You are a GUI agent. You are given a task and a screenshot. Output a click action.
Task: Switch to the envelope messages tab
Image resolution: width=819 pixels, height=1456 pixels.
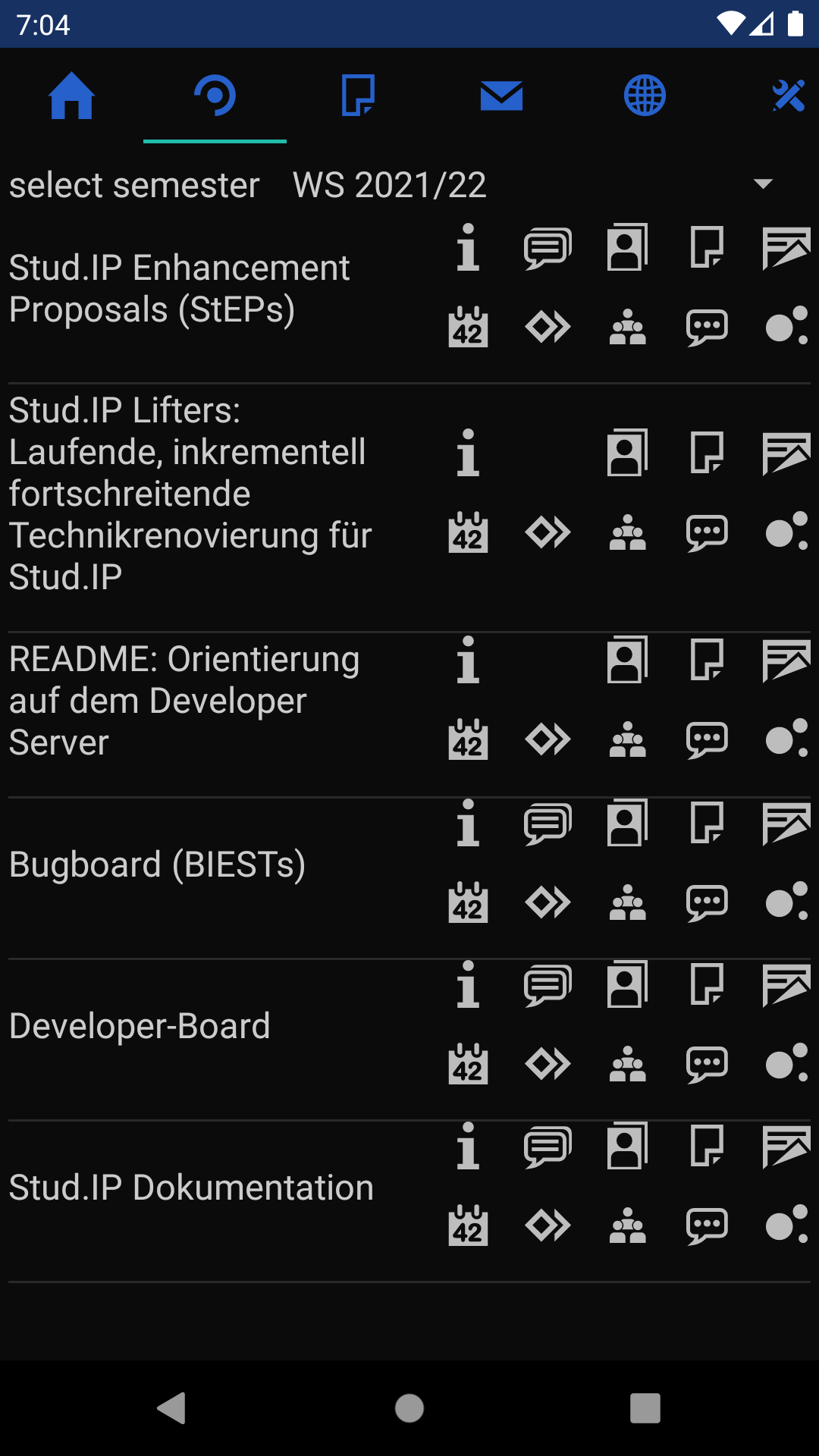tap(501, 96)
